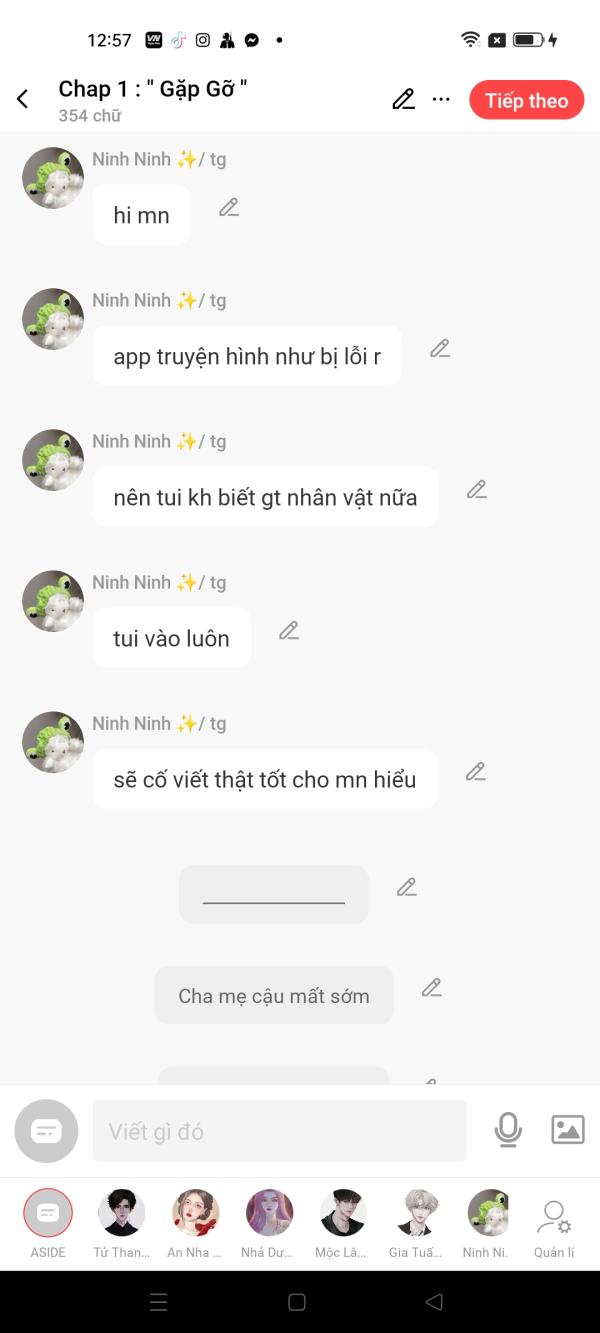Edit the "tui vào luôn" message

pyautogui.click(x=289, y=630)
